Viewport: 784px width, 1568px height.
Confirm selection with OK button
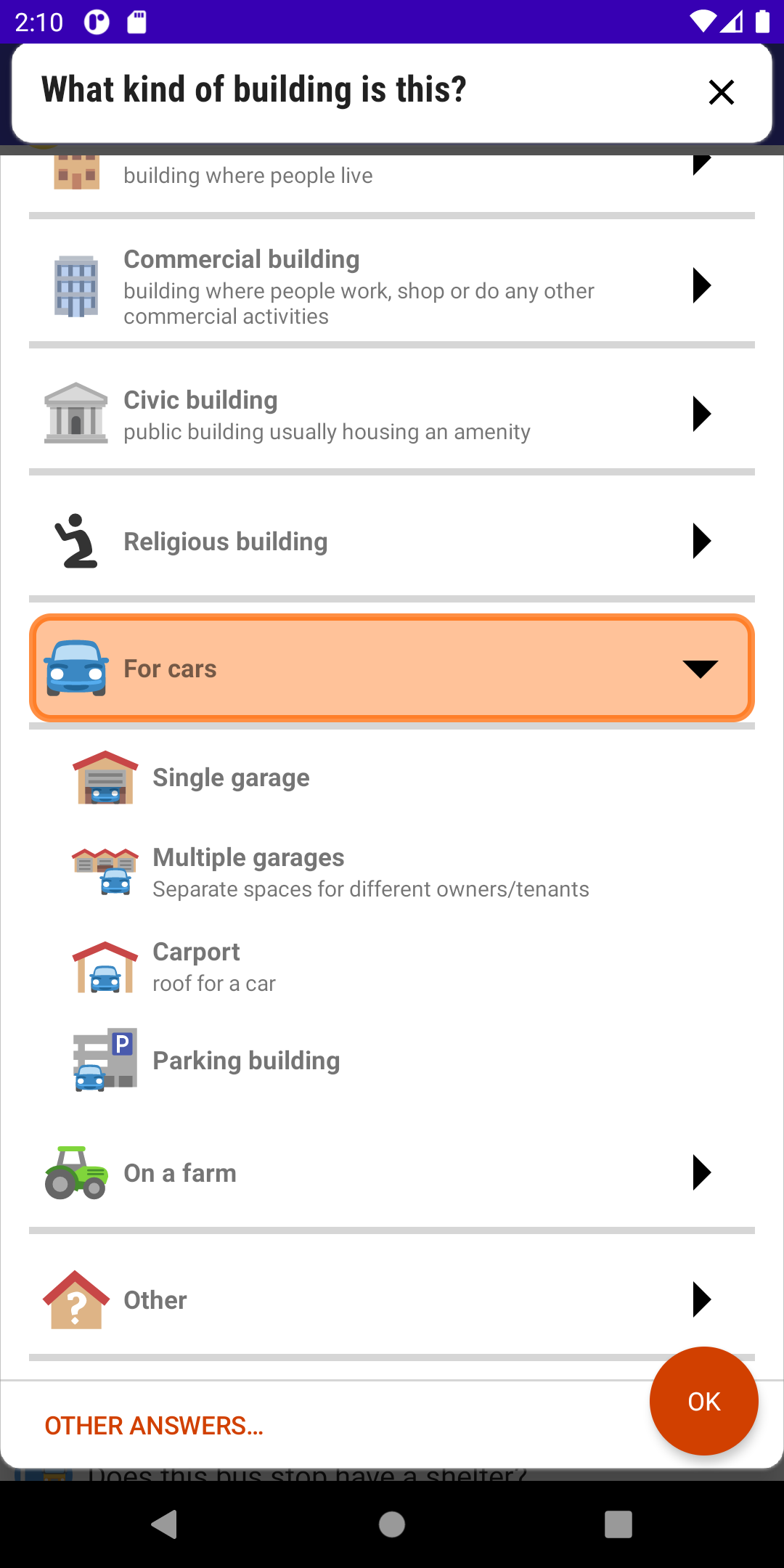703,1401
